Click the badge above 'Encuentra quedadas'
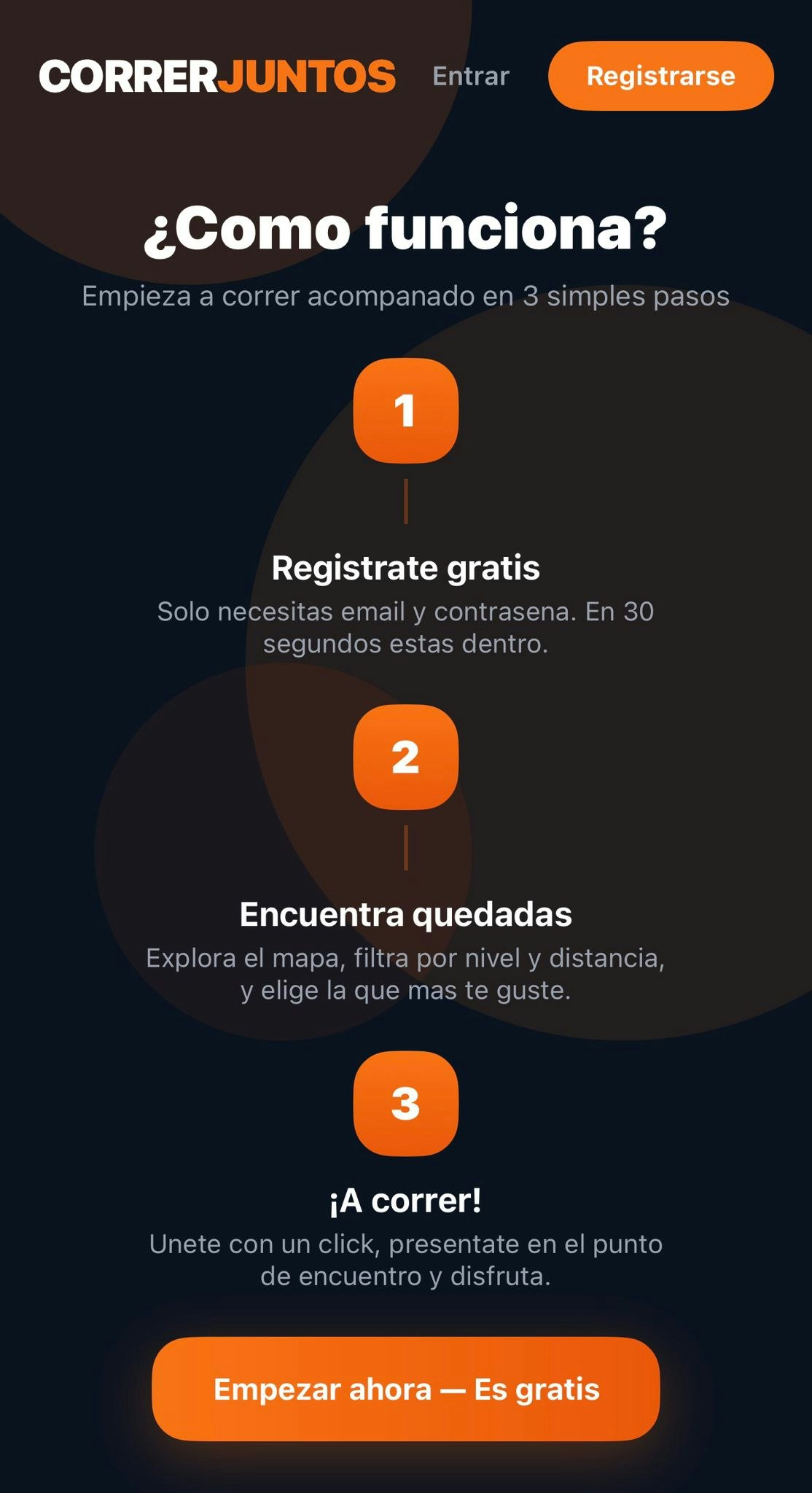The width and height of the screenshot is (812, 1493). (x=406, y=758)
